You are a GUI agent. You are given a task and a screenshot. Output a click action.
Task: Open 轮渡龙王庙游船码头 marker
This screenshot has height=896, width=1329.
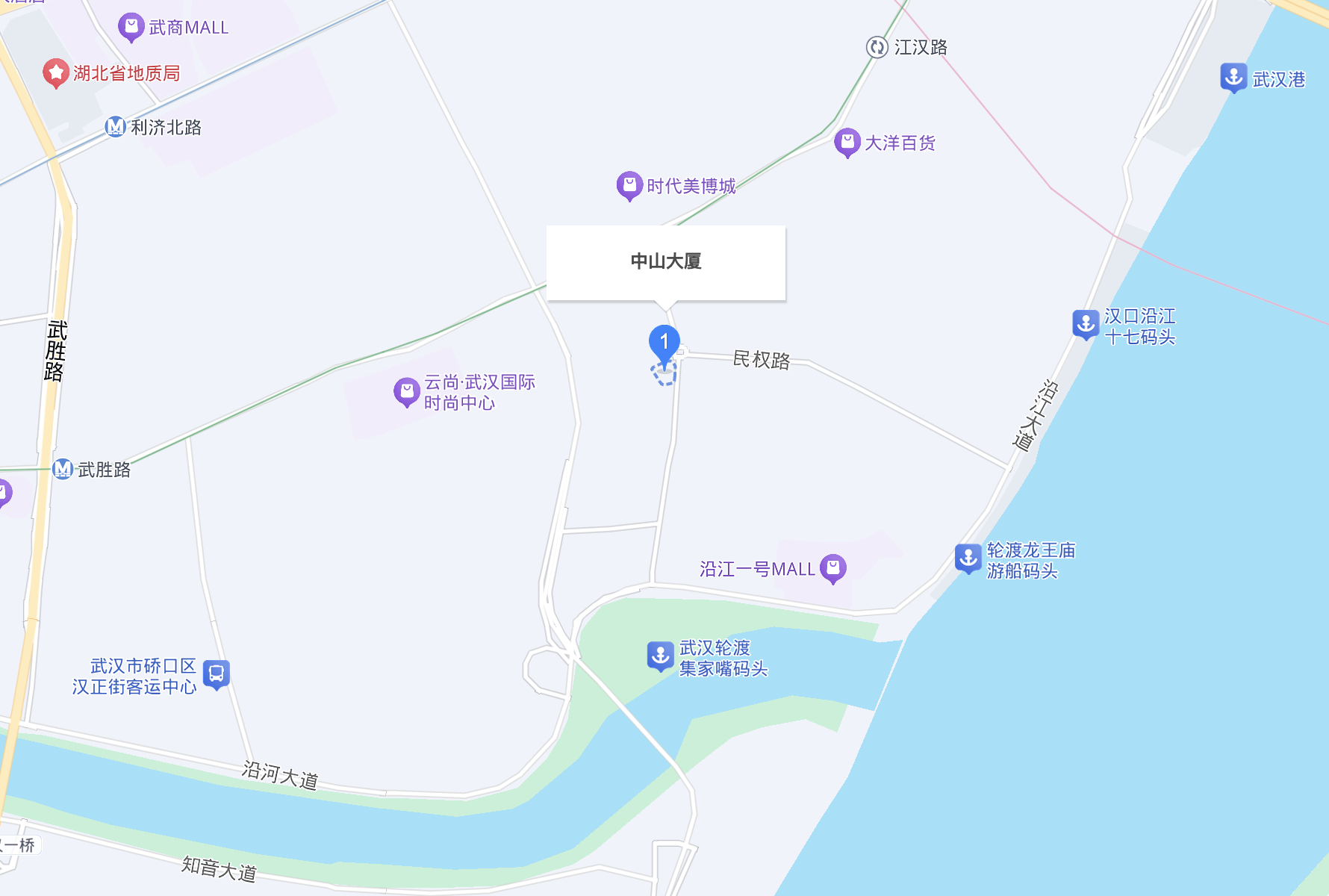(968, 558)
